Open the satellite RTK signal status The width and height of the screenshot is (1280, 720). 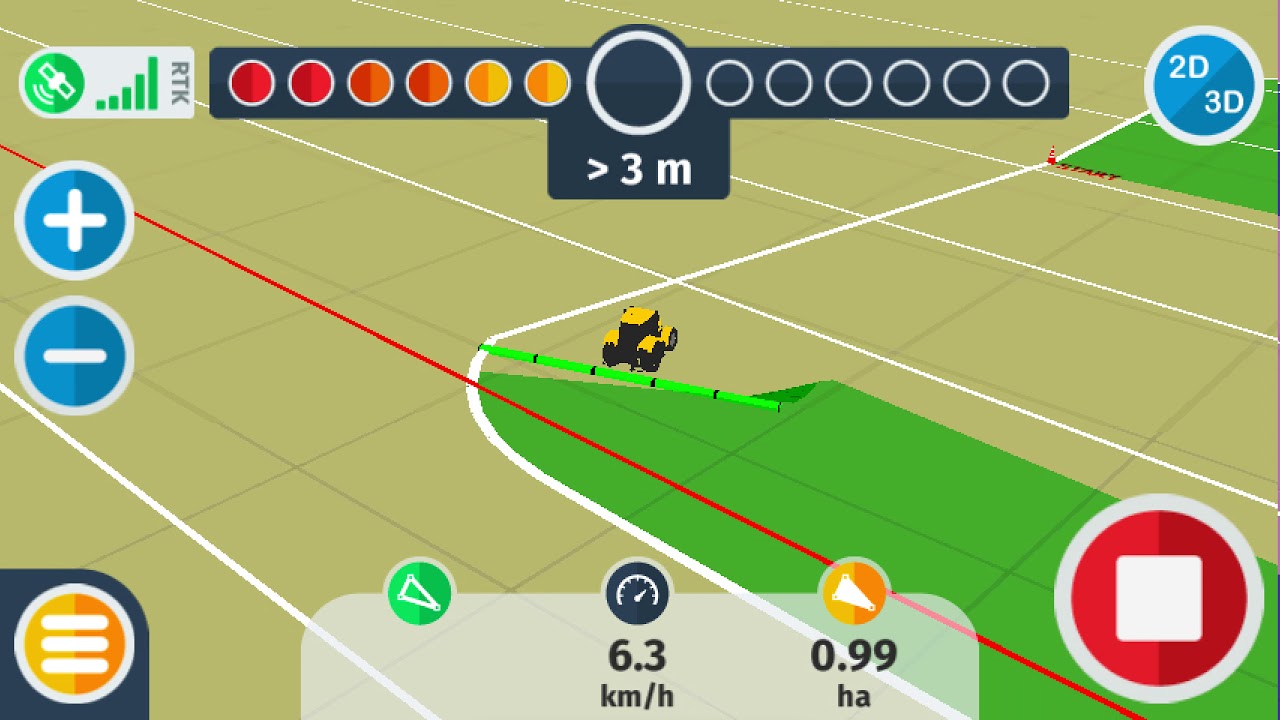click(106, 83)
